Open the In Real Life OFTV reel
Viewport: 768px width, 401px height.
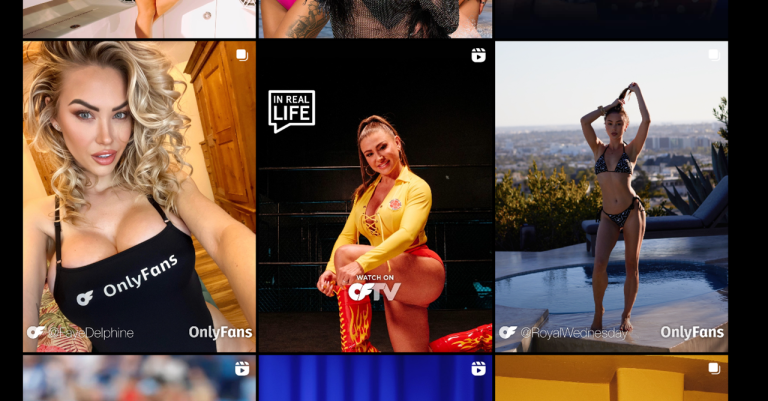tap(375, 196)
